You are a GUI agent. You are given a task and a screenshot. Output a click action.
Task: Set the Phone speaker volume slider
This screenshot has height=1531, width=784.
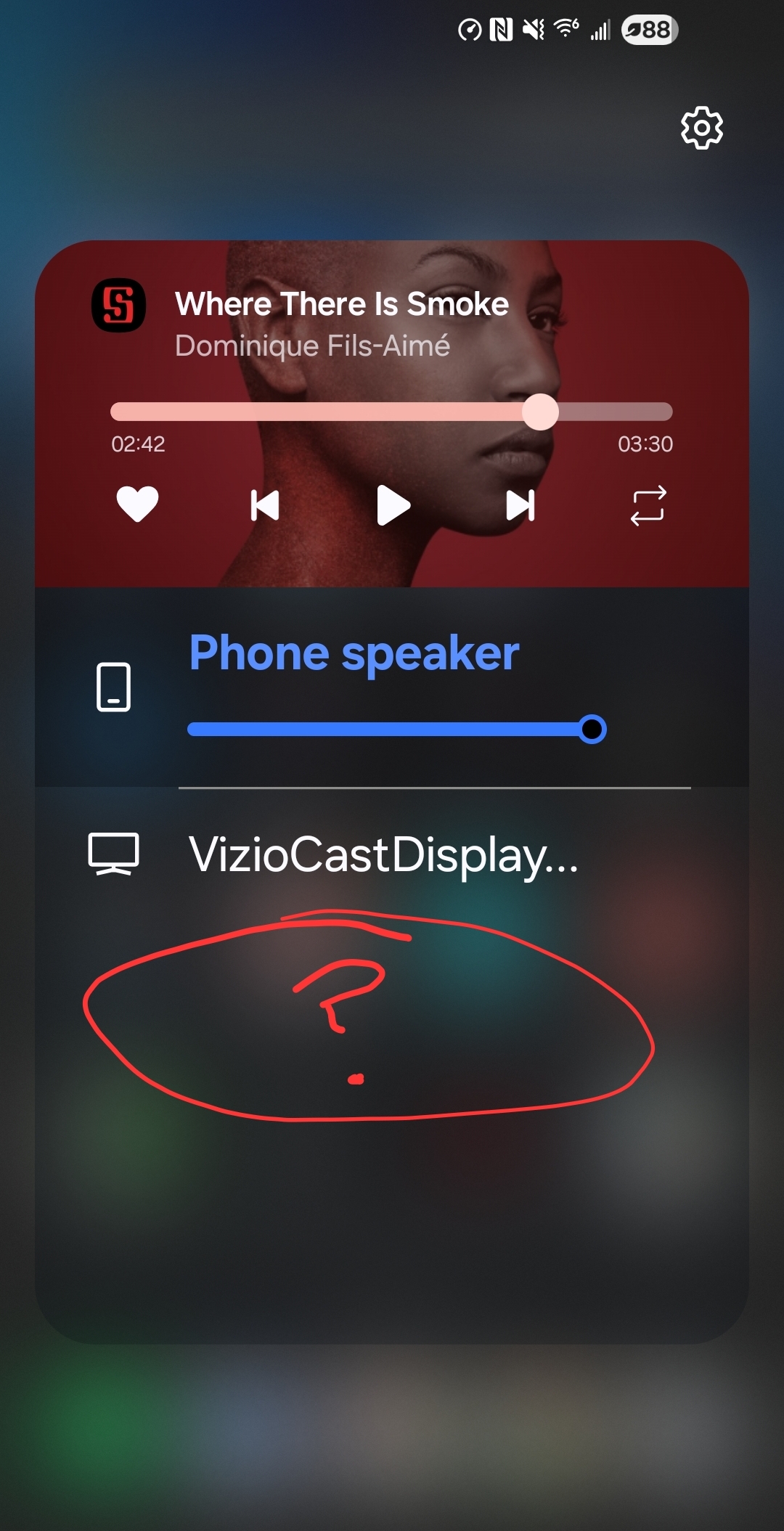click(x=396, y=729)
